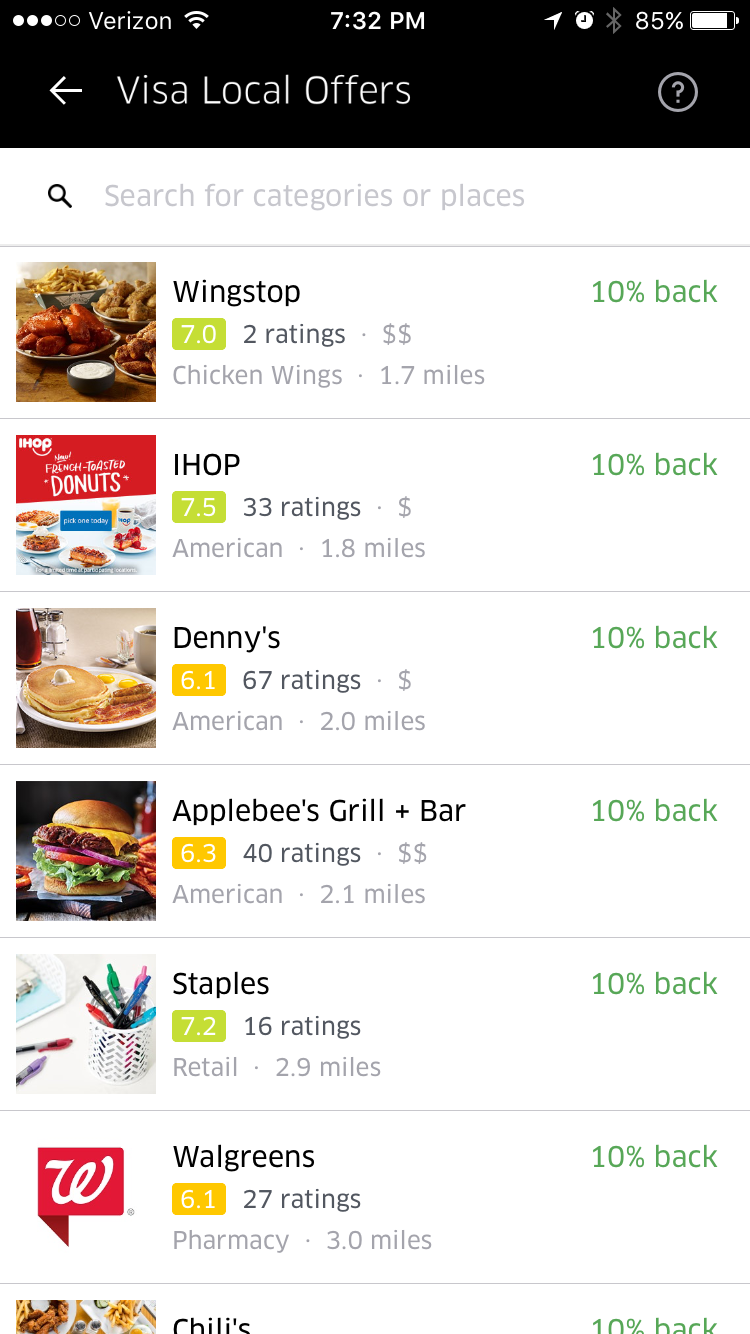View the IHOP offer details
The height and width of the screenshot is (1334, 750).
pyautogui.click(x=375, y=505)
